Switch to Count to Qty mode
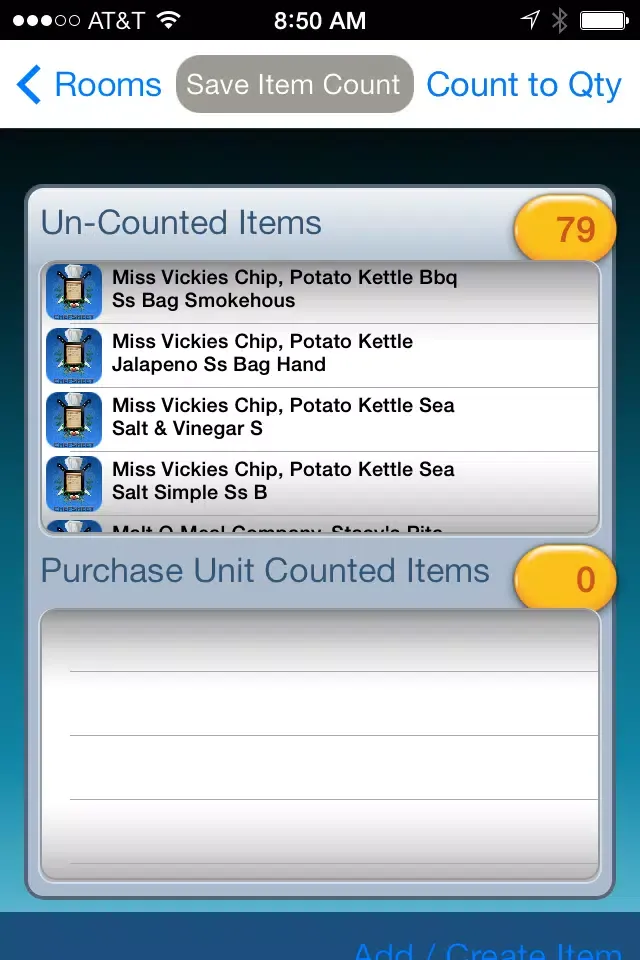 coord(523,85)
